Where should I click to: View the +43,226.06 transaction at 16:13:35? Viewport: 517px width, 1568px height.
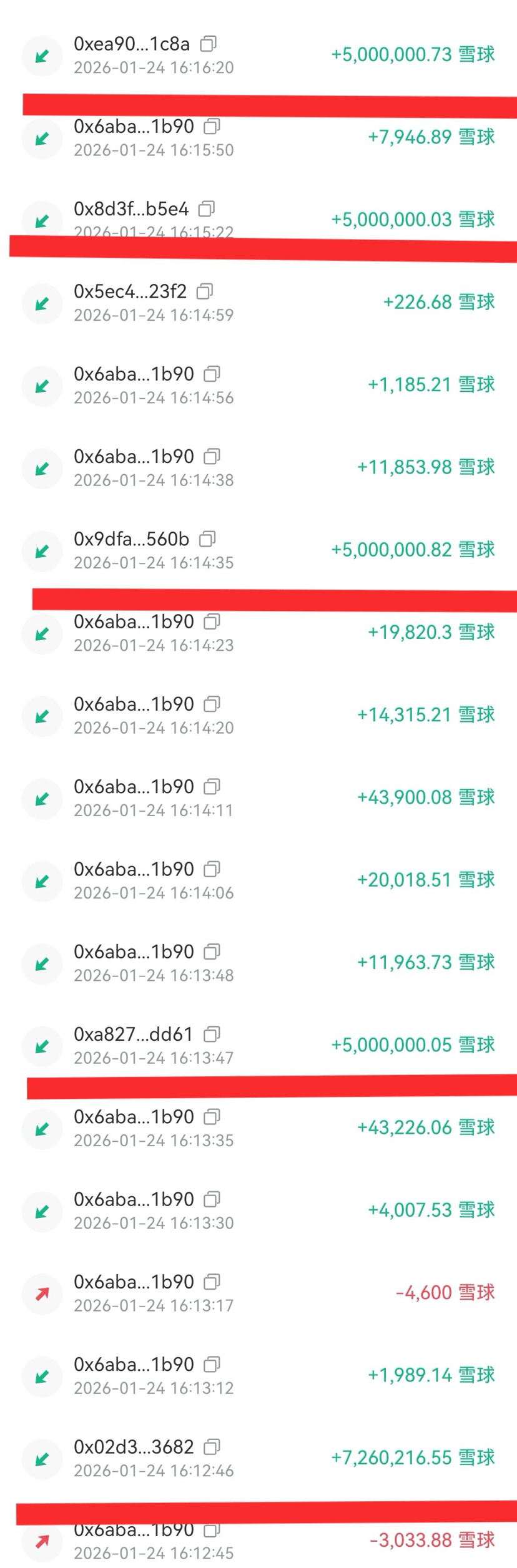click(x=258, y=1127)
